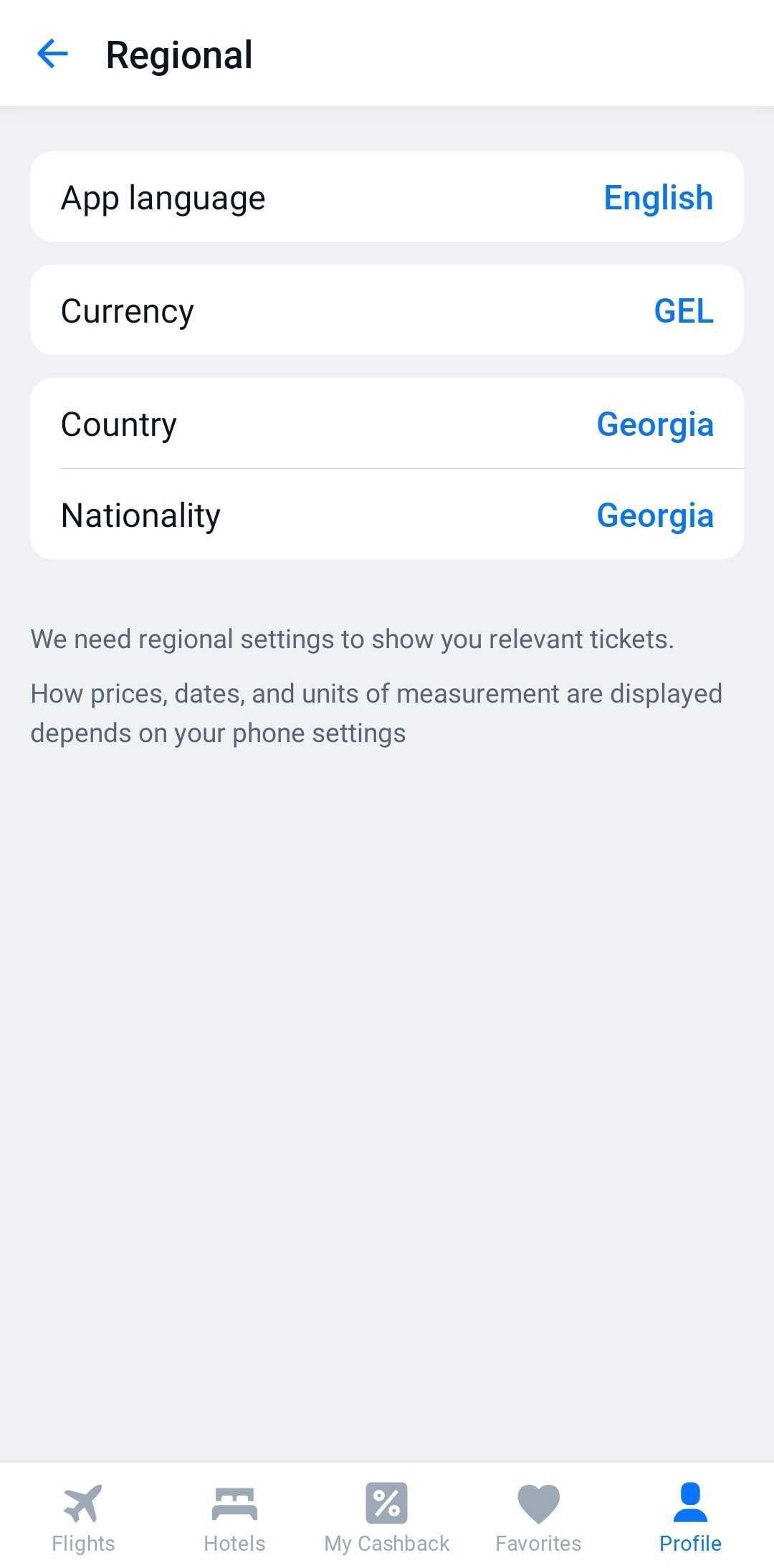Go to My Cashback tab

[386, 1517]
